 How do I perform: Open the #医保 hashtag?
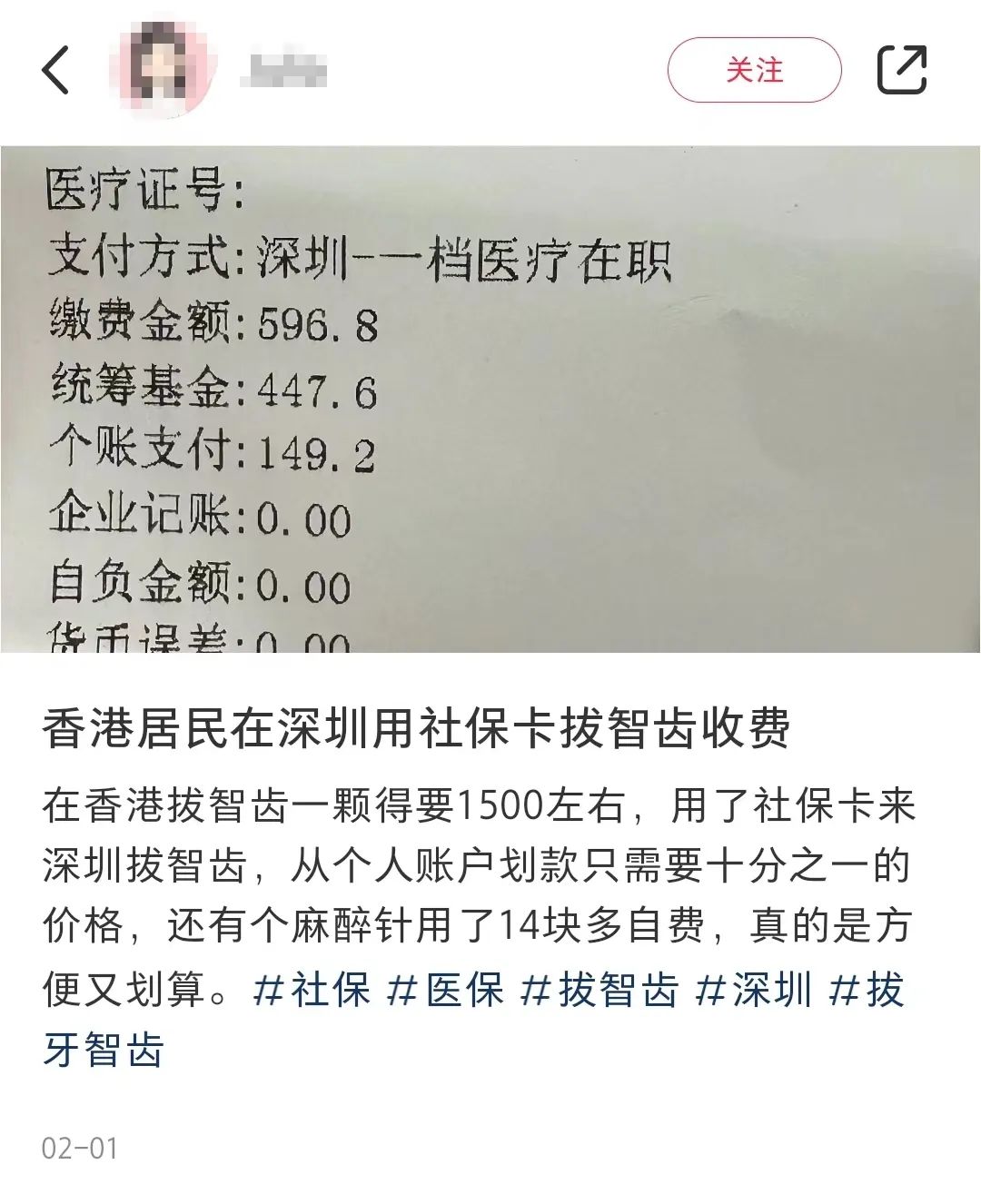pyautogui.click(x=444, y=990)
